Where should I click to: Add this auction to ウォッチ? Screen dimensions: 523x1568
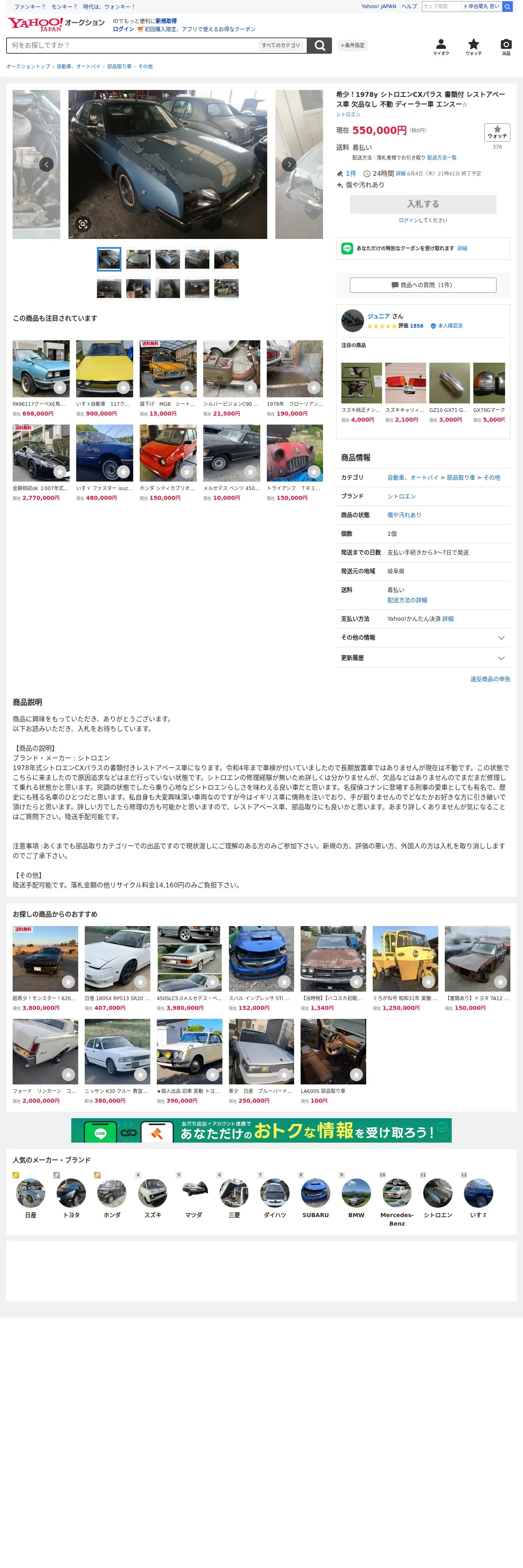497,133
